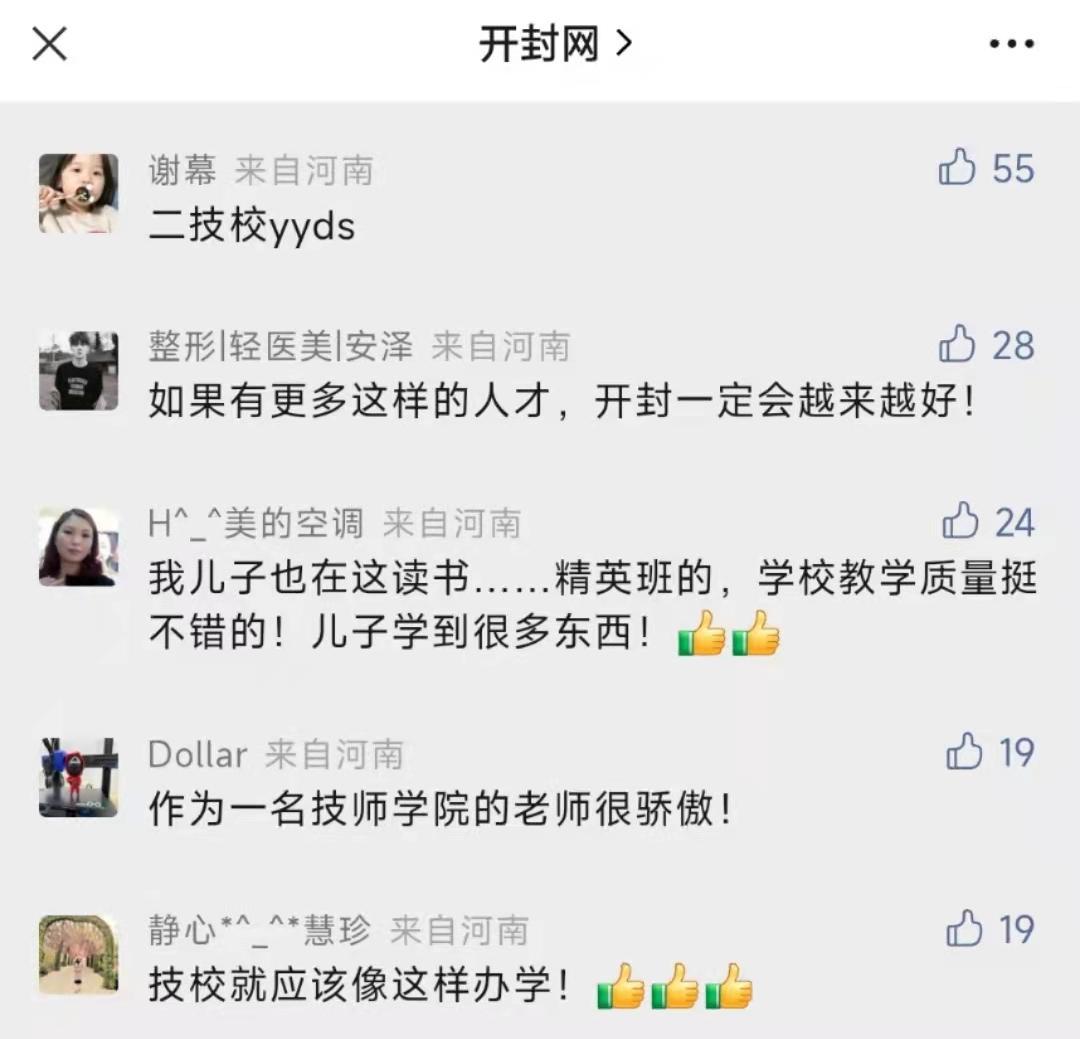Open the three-dot overflow menu

pos(1011,45)
